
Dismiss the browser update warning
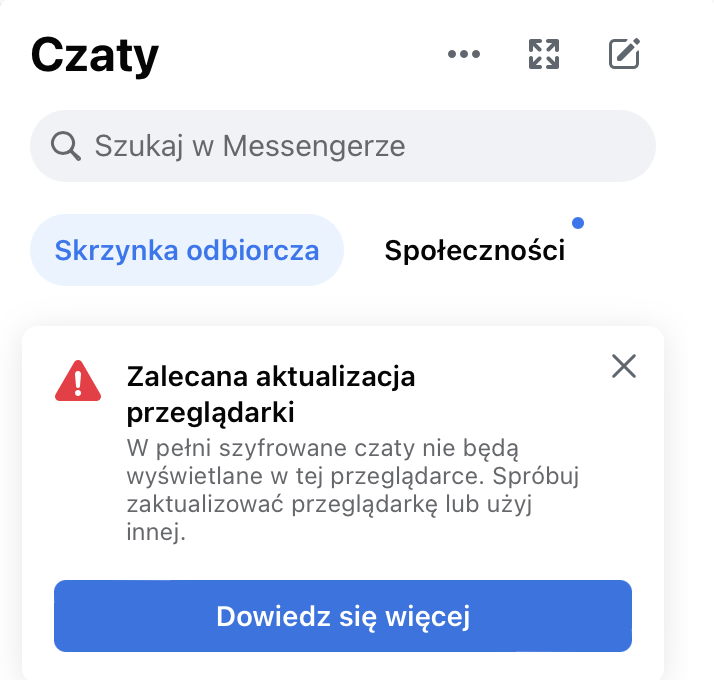tap(624, 367)
